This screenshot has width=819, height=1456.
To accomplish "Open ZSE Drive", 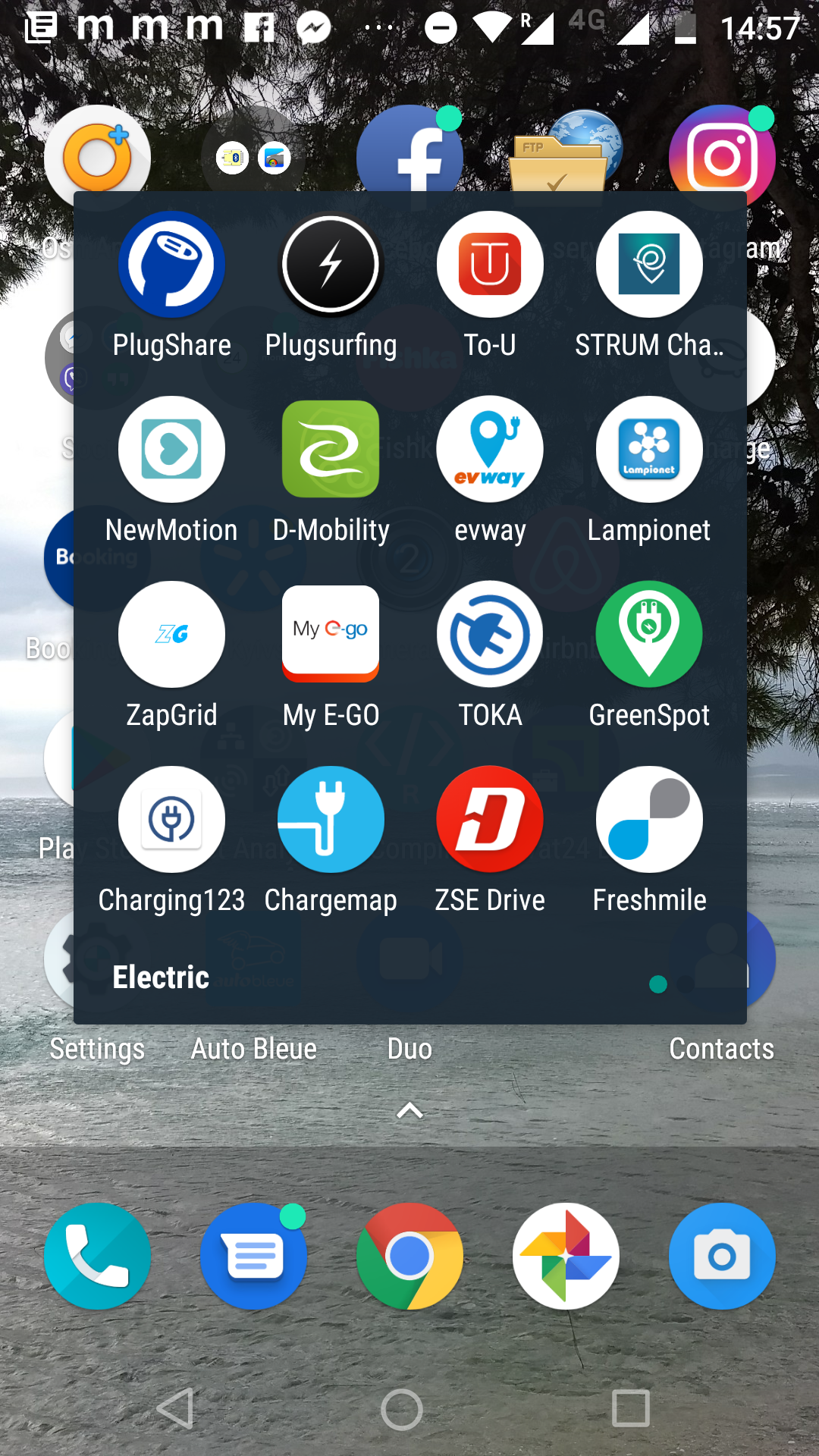I will point(490,820).
